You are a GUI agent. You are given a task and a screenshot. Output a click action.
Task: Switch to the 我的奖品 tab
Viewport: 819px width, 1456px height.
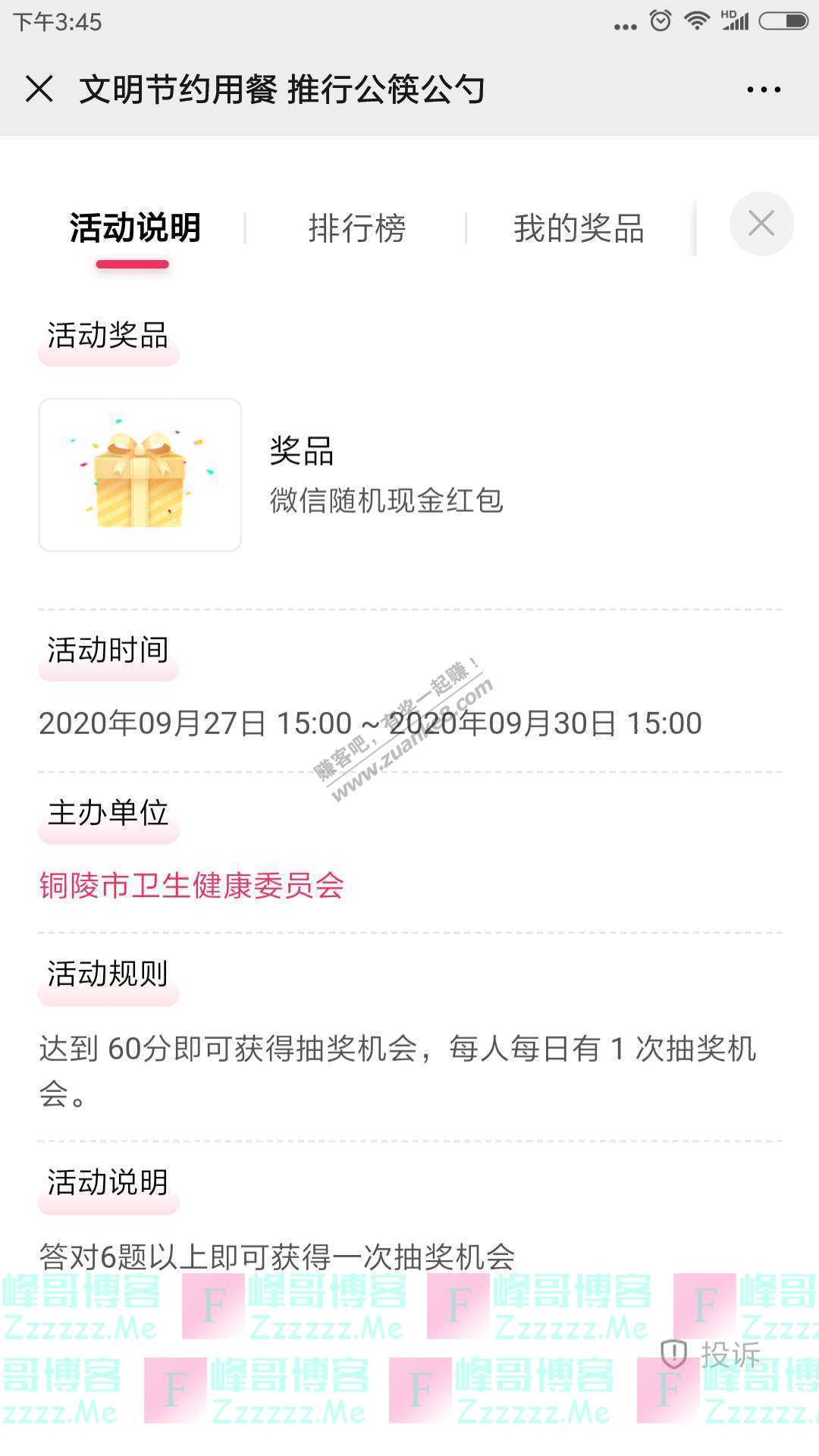point(579,228)
